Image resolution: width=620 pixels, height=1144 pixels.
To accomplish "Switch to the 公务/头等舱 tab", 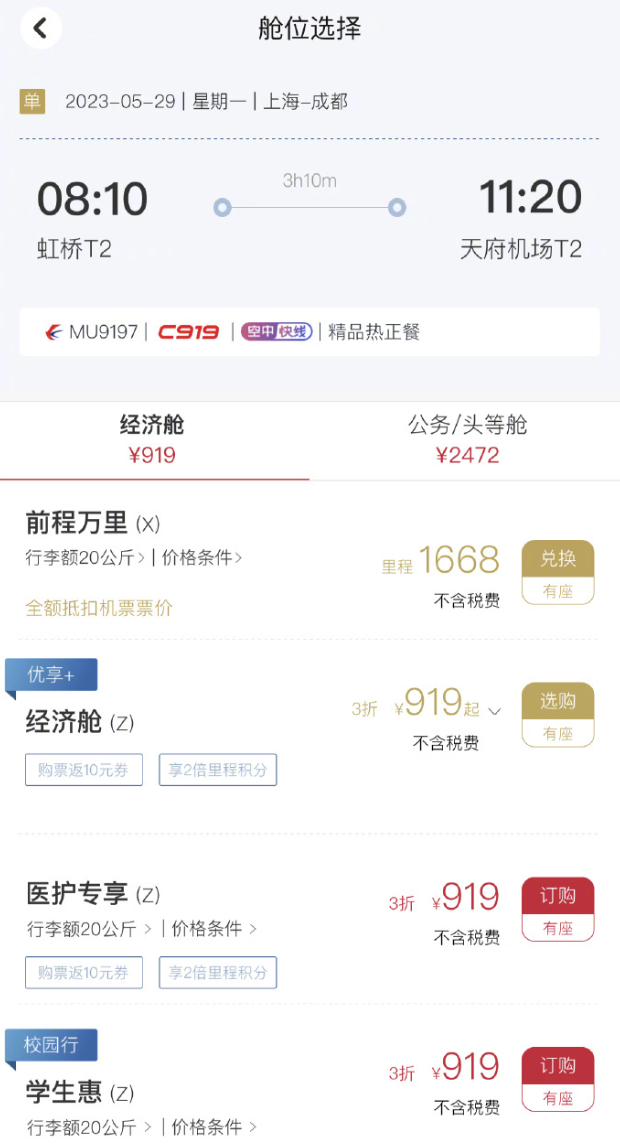I will pyautogui.click(x=467, y=440).
